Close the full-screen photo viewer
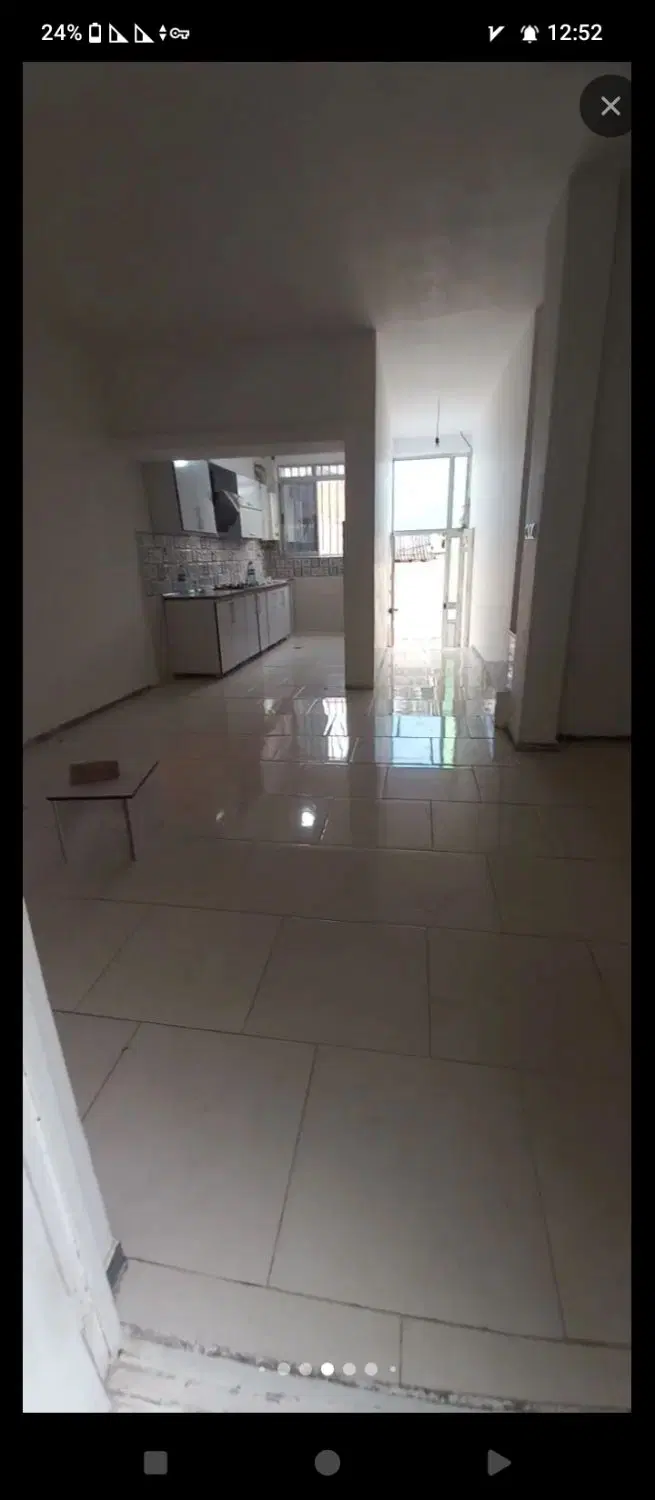The width and height of the screenshot is (655, 1500). 610,106
